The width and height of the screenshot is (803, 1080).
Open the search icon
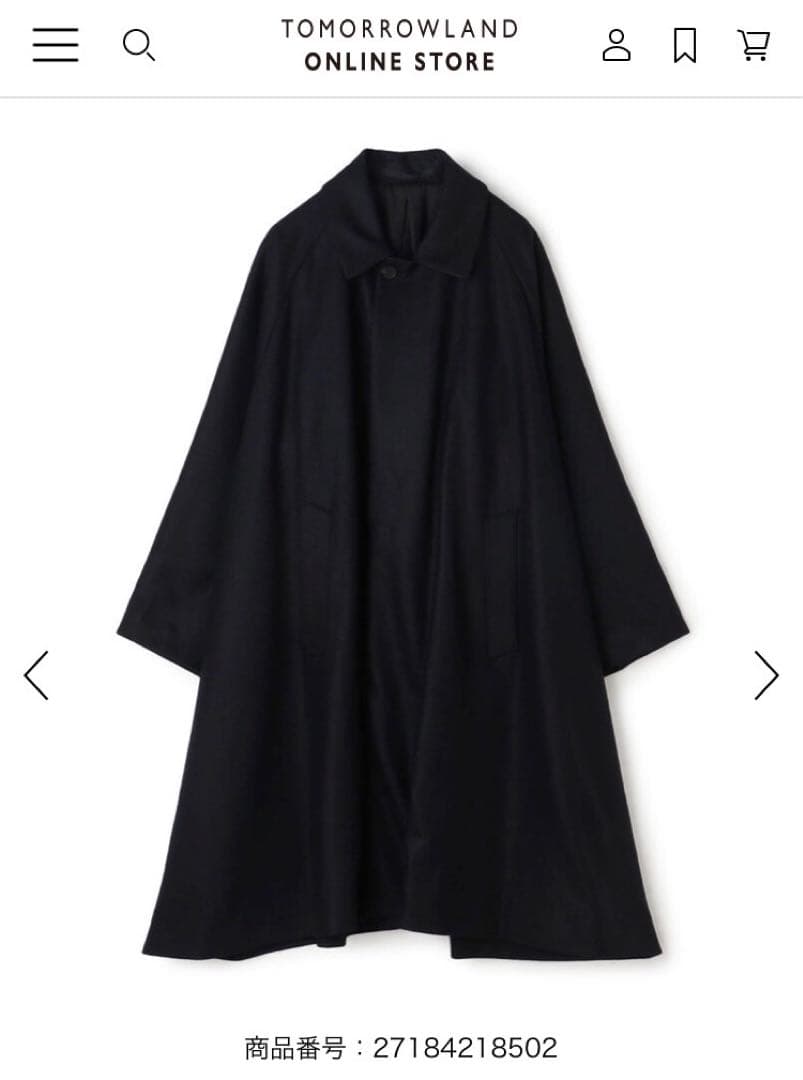click(138, 45)
